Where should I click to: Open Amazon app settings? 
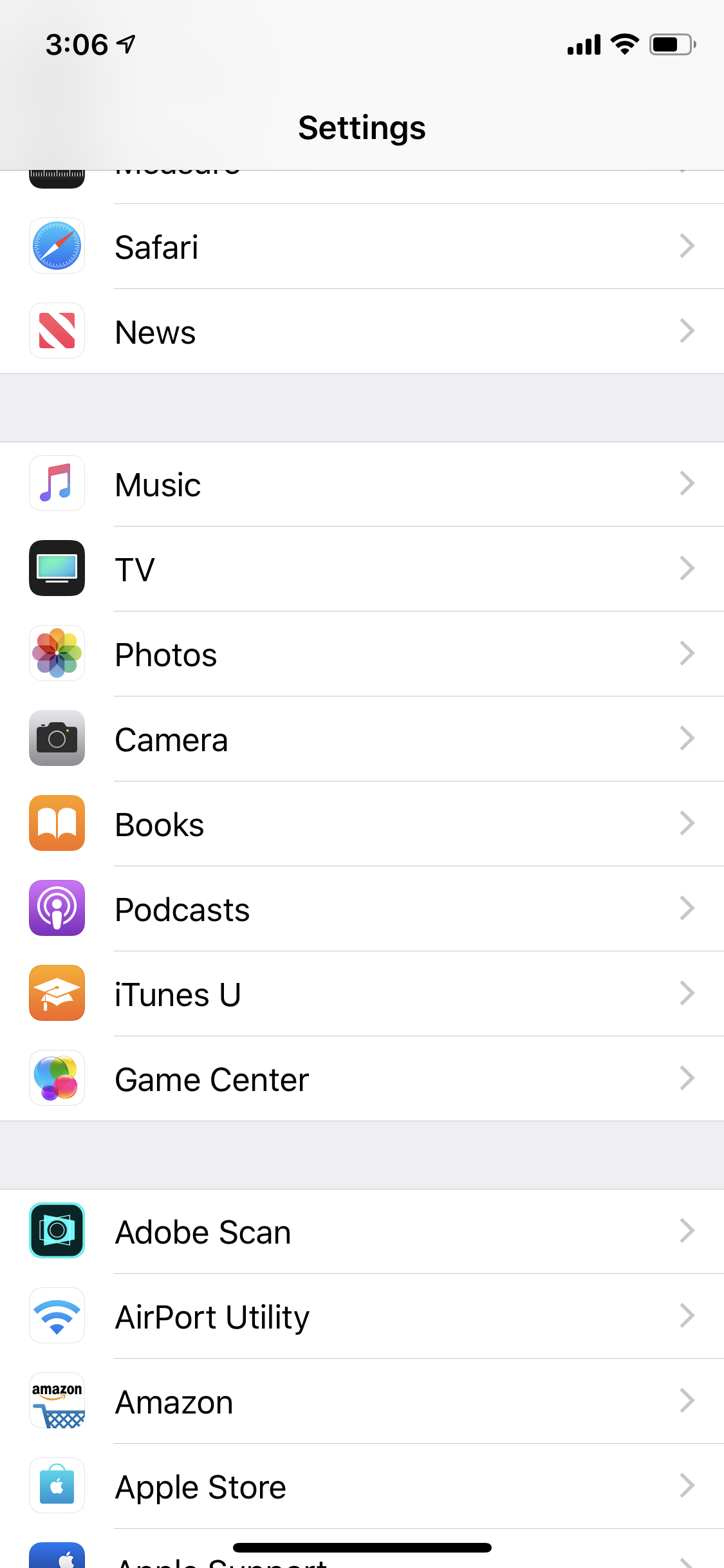[362, 1401]
